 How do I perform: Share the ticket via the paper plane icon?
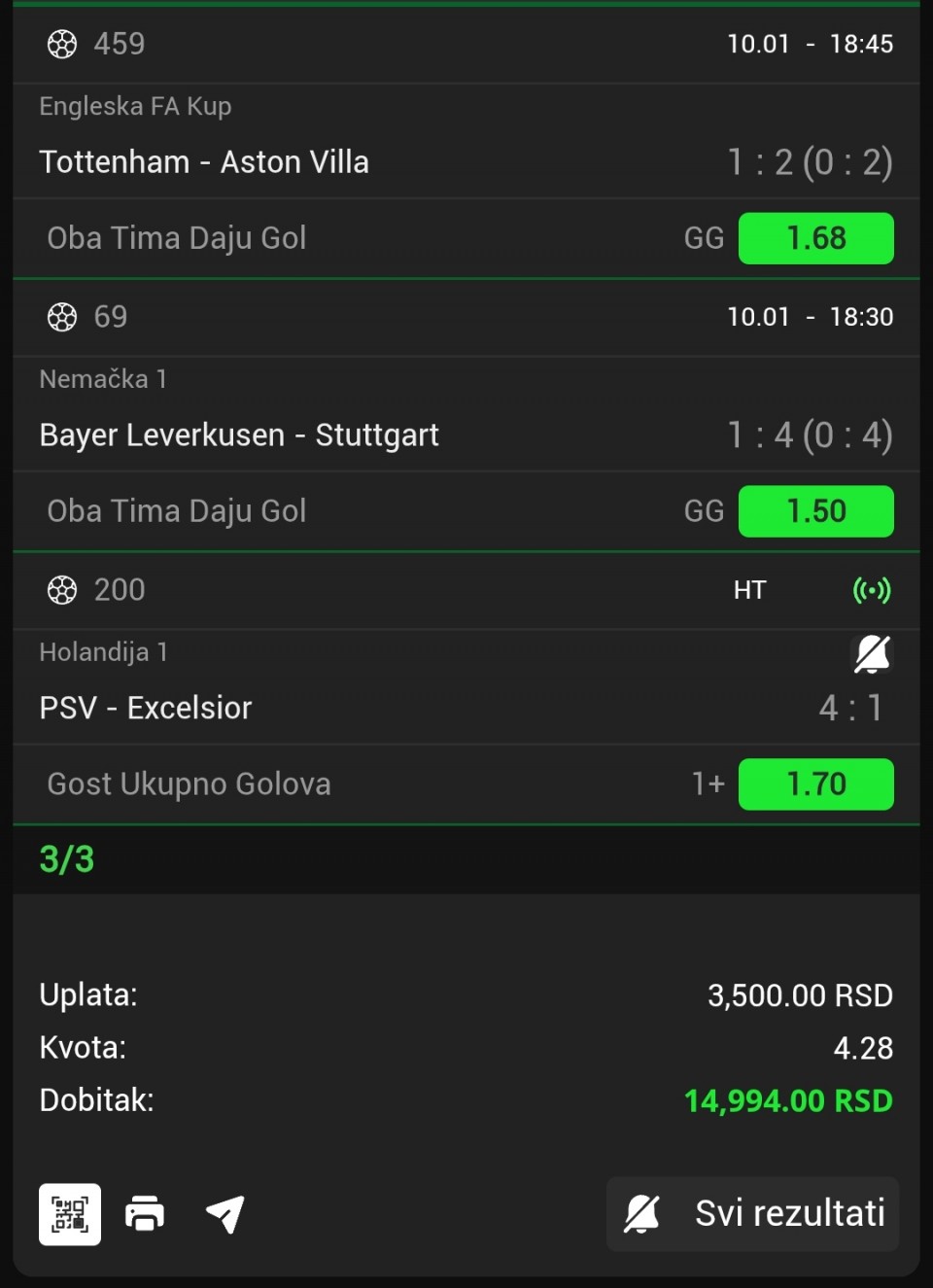pyautogui.click(x=225, y=1214)
